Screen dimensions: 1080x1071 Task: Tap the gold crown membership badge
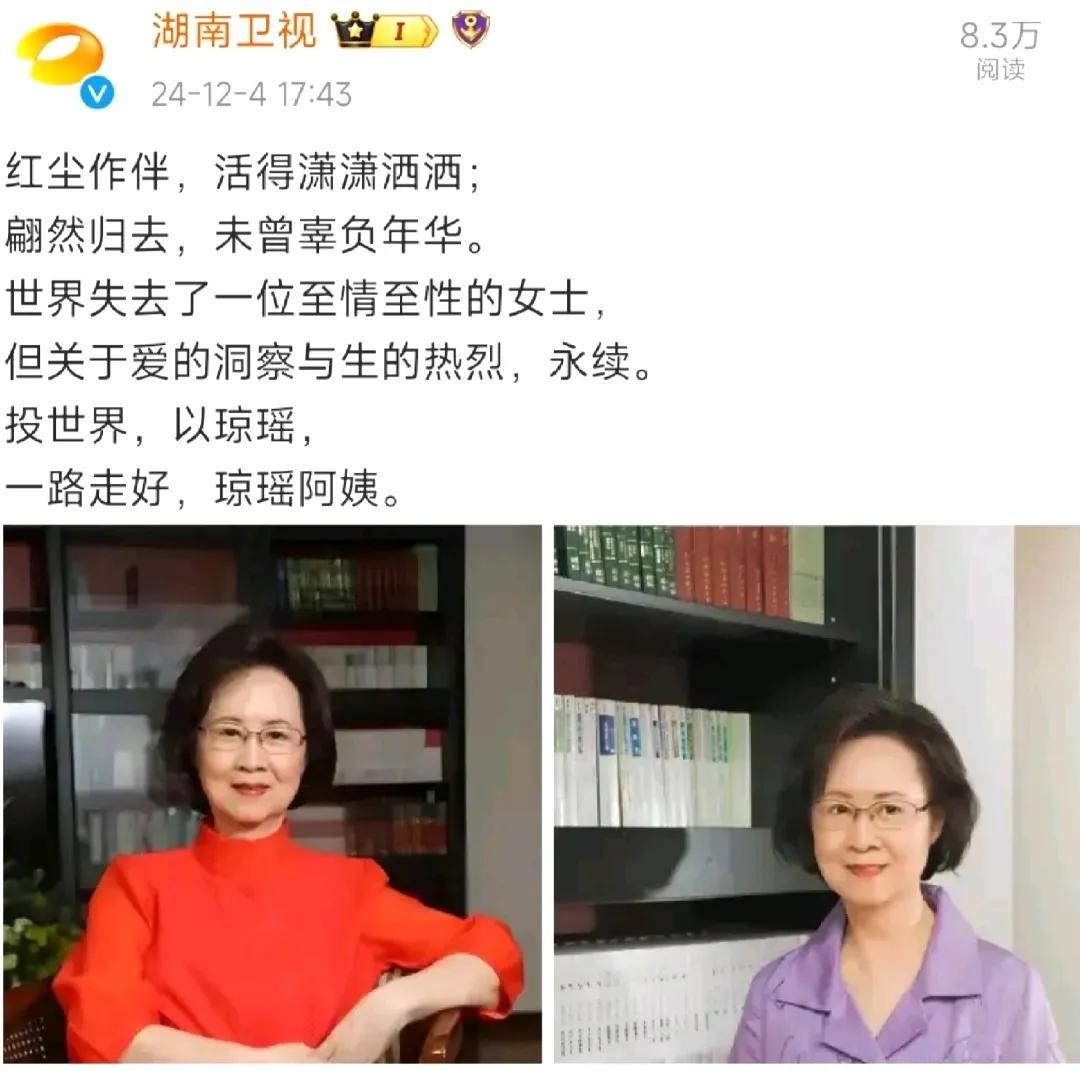(385, 32)
